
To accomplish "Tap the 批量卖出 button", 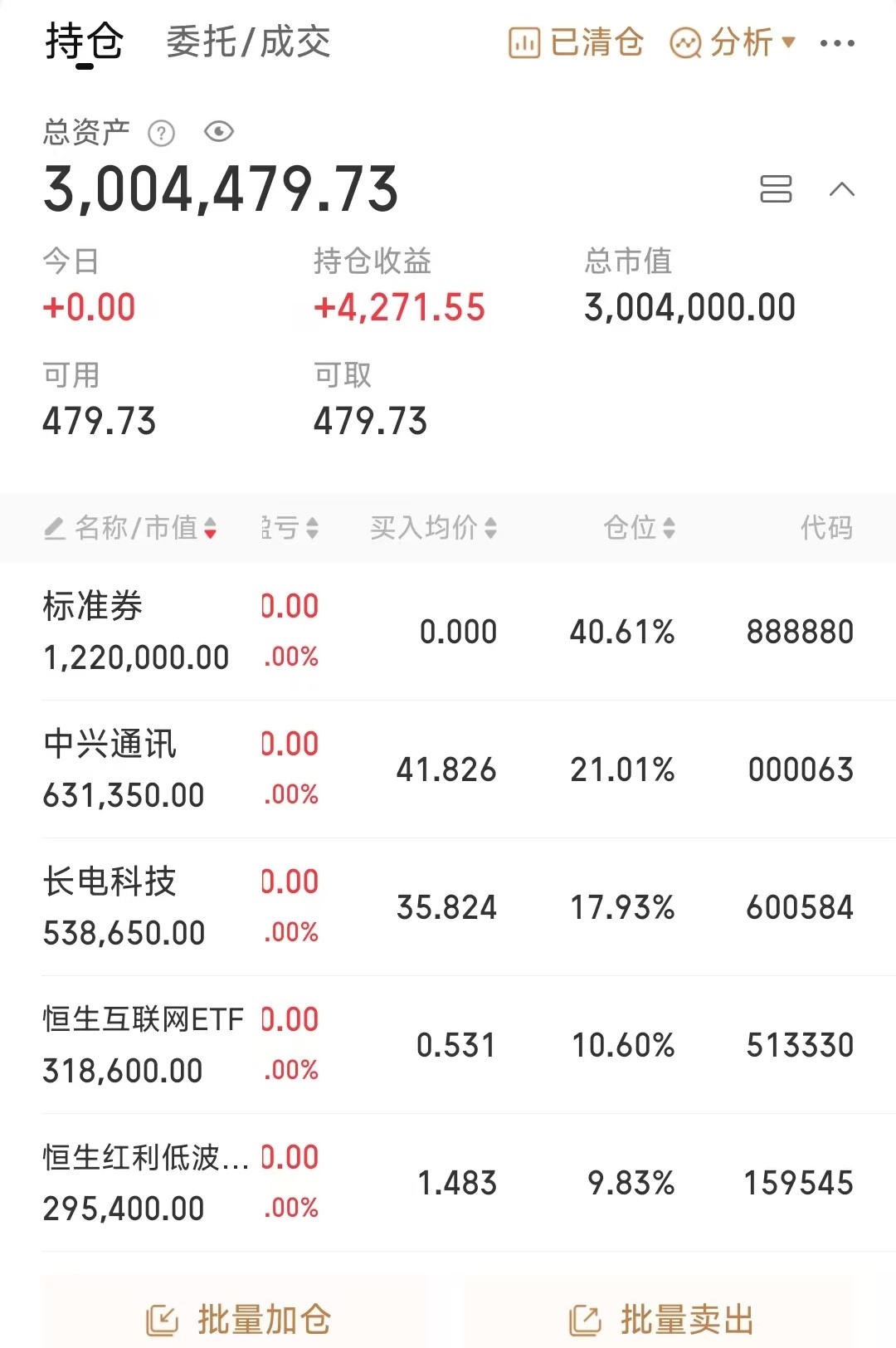I will [x=660, y=1318].
